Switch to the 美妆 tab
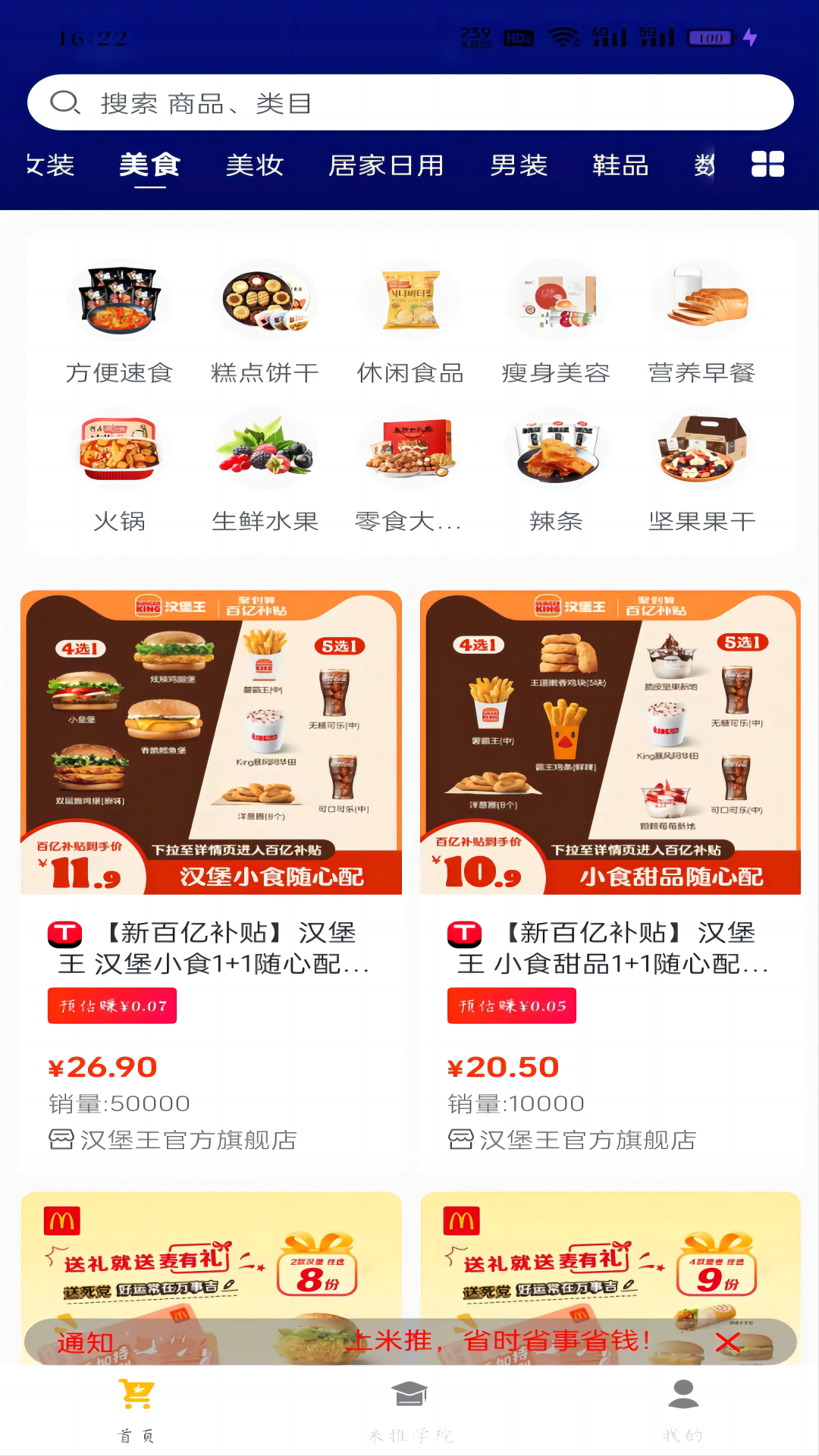Viewport: 819px width, 1456px height. tap(256, 166)
